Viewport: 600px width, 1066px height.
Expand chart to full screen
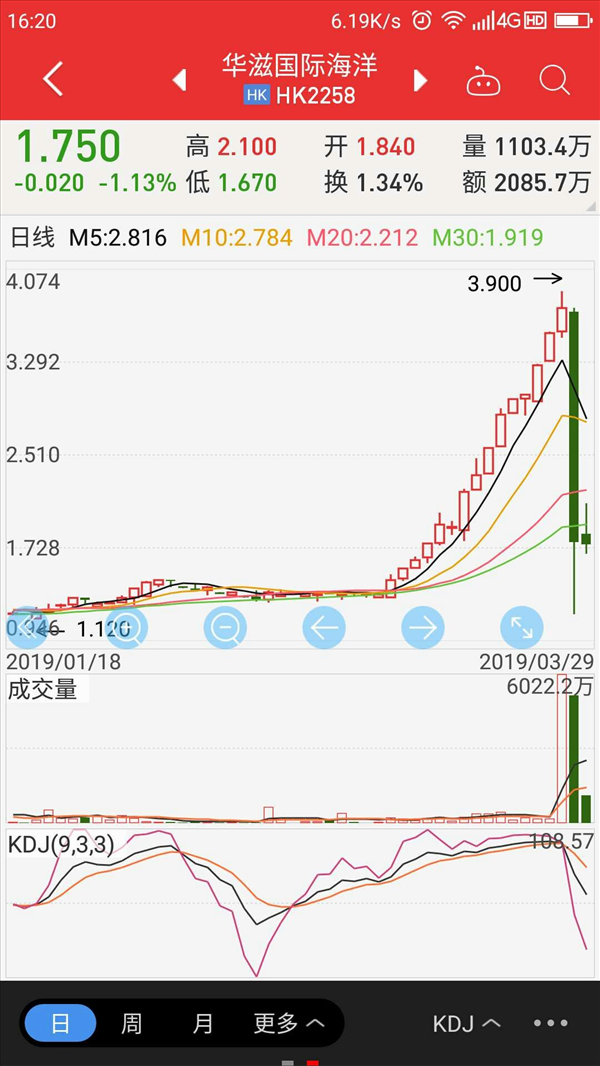[522, 627]
